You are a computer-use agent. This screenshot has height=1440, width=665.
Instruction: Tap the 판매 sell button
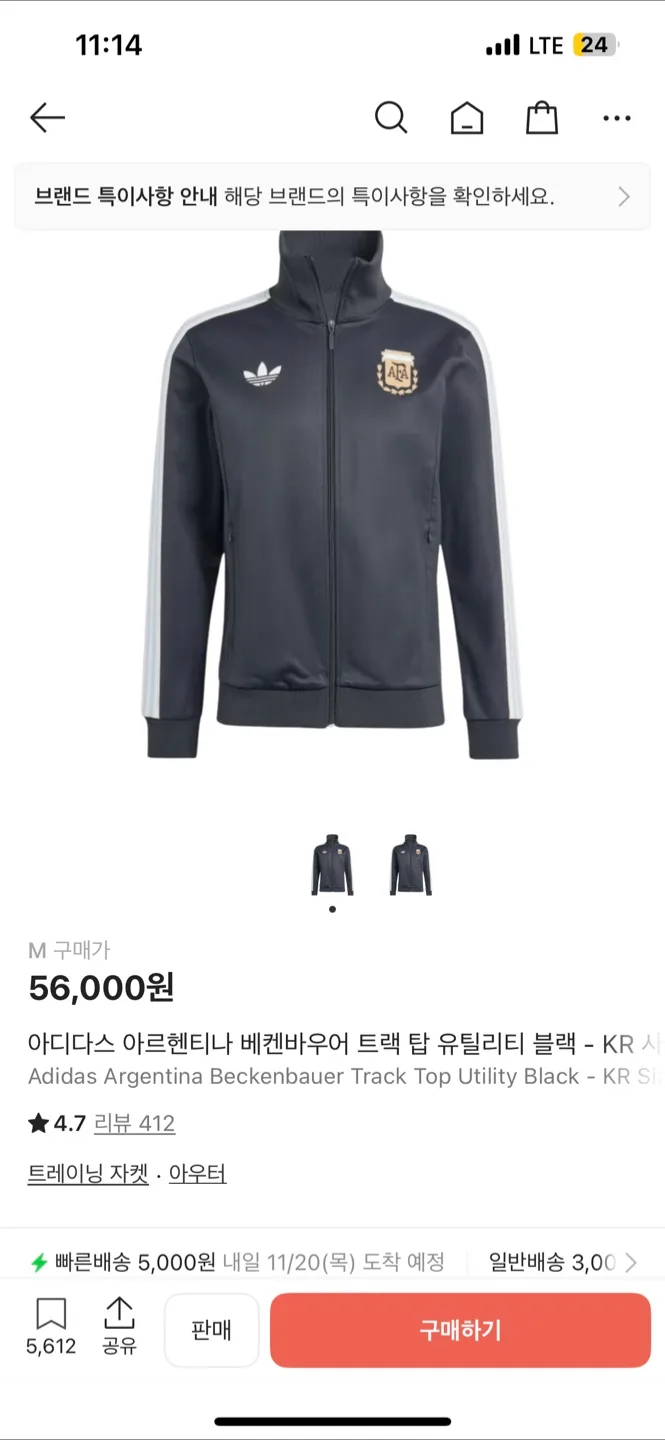(212, 1330)
